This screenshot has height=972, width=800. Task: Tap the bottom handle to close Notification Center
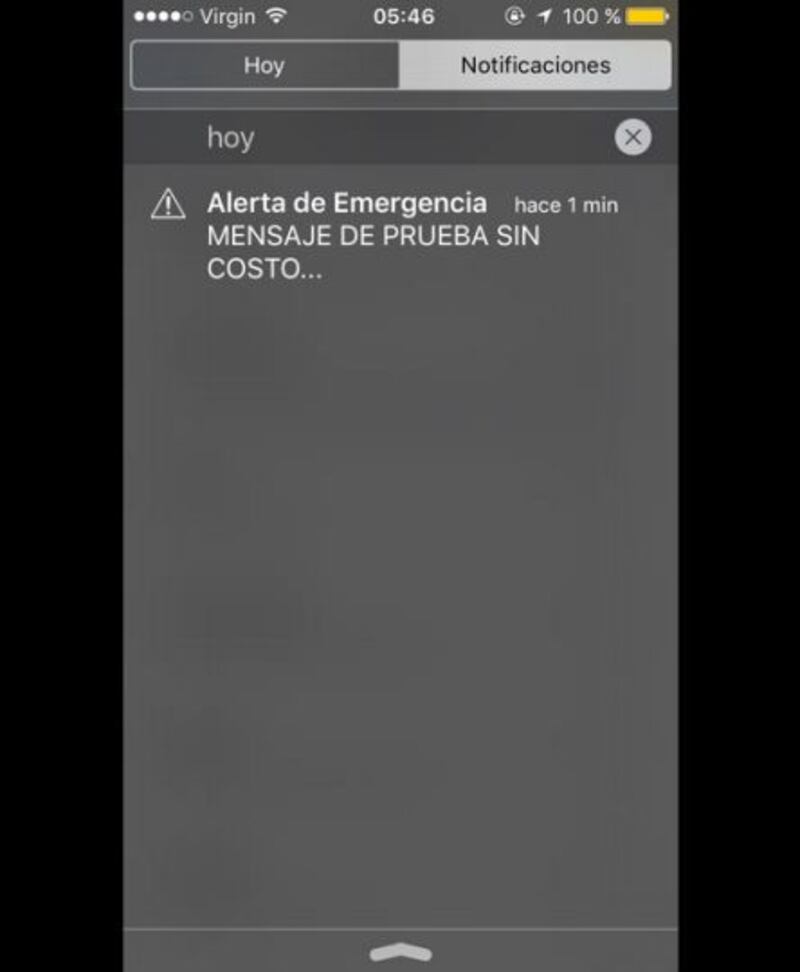pyautogui.click(x=400, y=952)
